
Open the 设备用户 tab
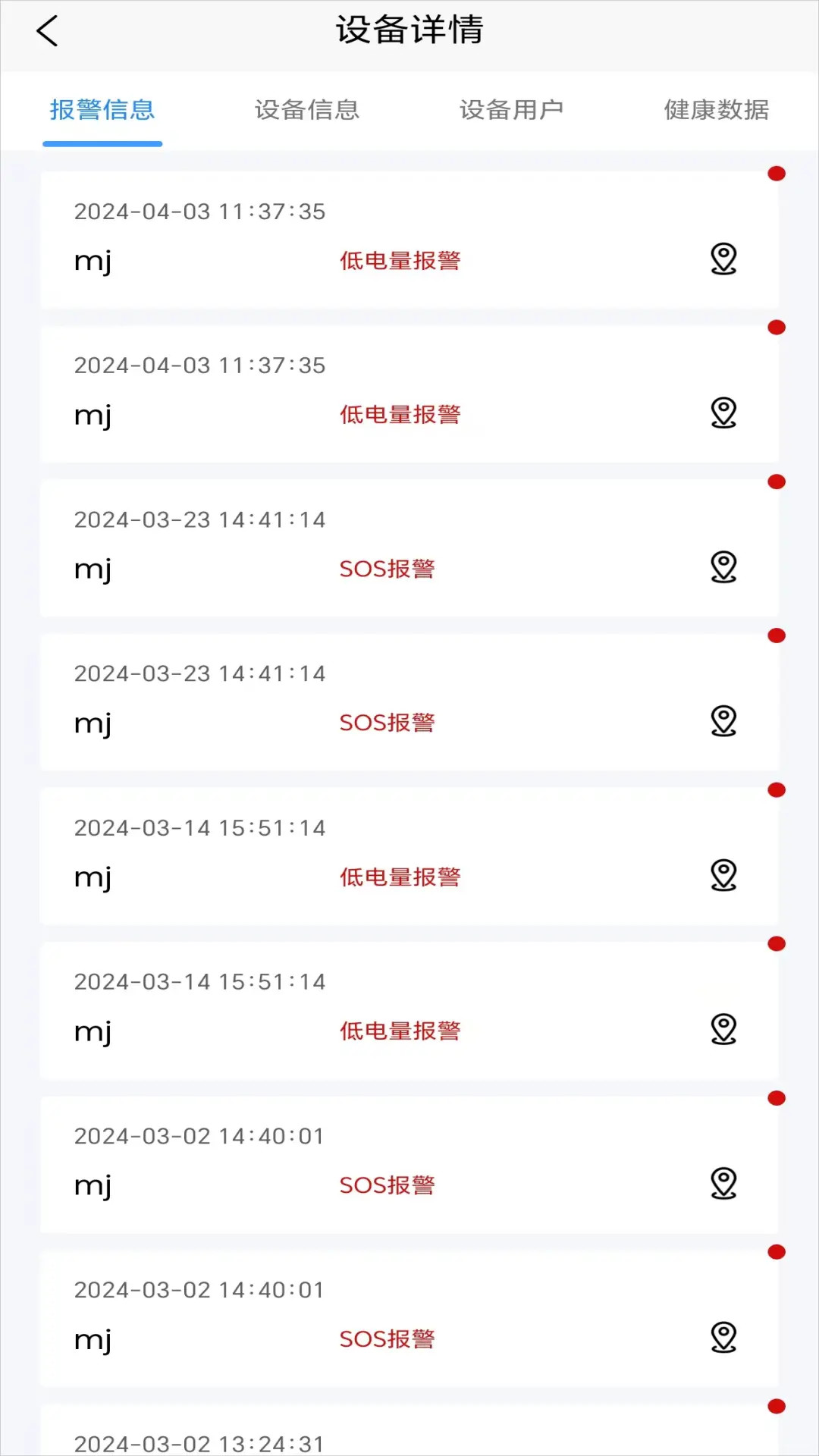[x=511, y=109]
